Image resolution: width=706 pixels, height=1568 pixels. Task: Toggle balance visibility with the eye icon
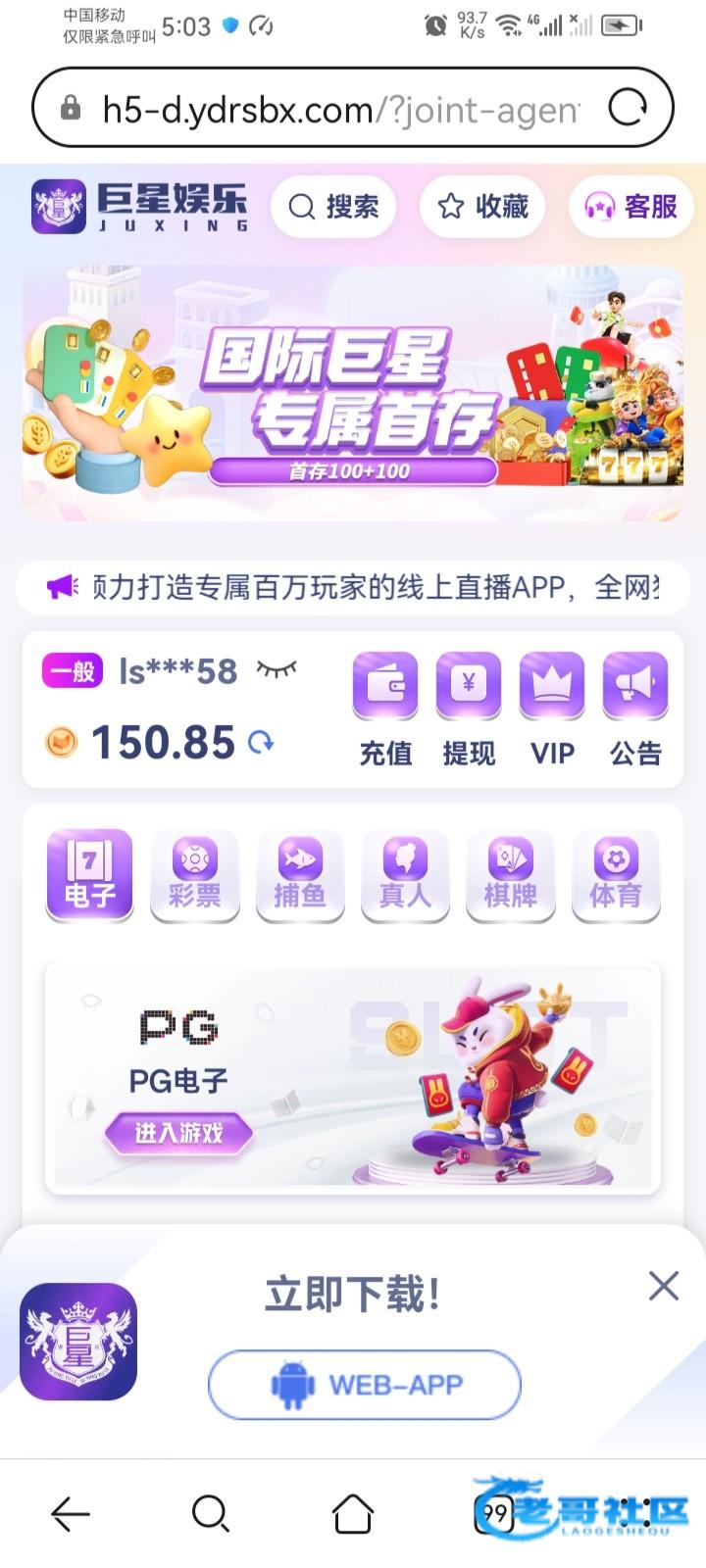[x=277, y=670]
